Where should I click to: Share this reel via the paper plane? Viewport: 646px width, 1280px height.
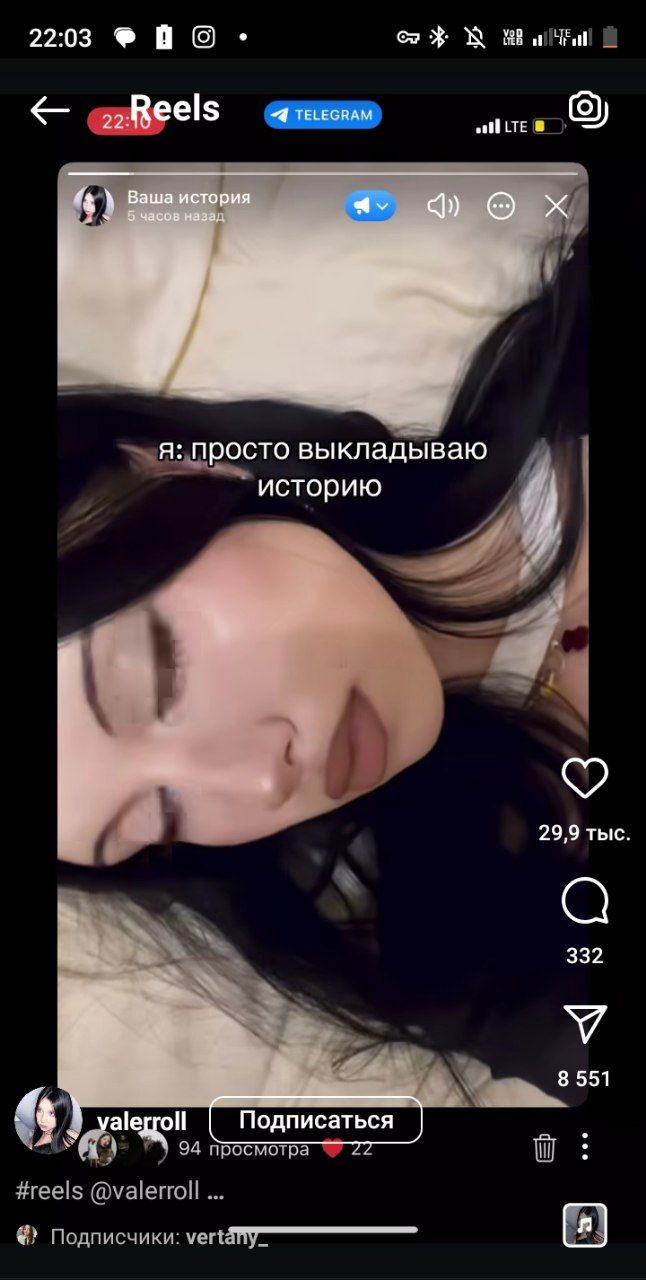(585, 1024)
